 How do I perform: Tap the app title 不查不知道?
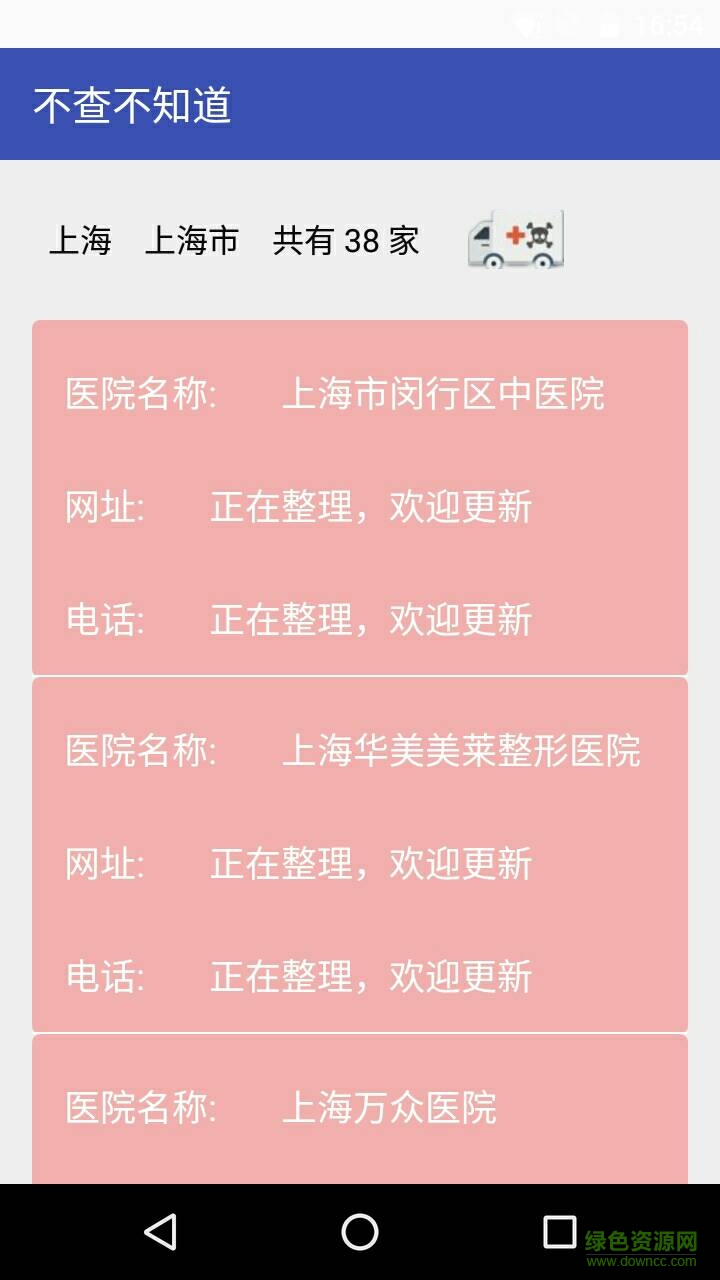click(133, 103)
